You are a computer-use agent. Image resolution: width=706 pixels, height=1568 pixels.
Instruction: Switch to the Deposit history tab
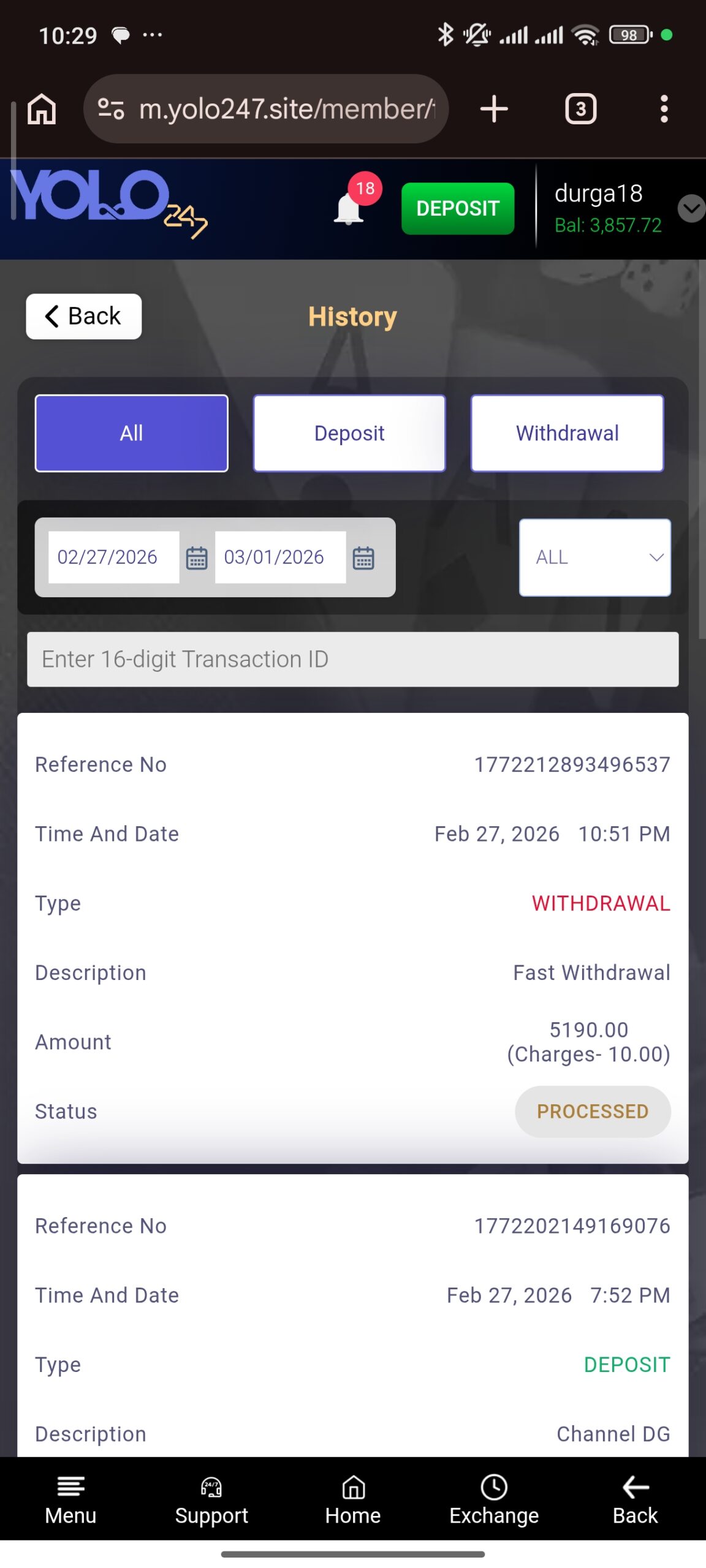[x=349, y=433]
